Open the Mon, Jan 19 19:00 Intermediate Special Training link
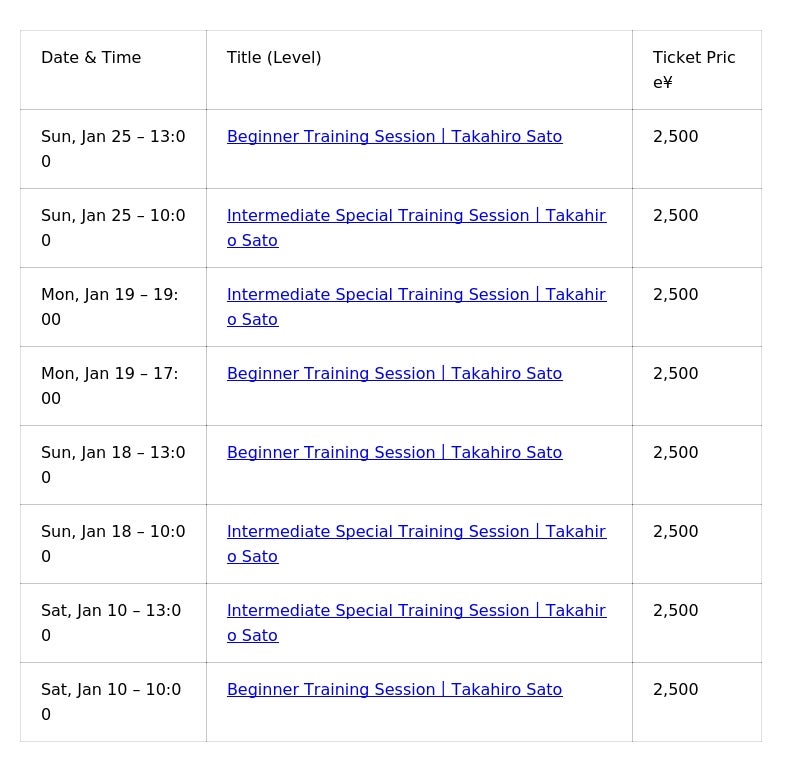This screenshot has height=772, width=800. click(x=415, y=295)
